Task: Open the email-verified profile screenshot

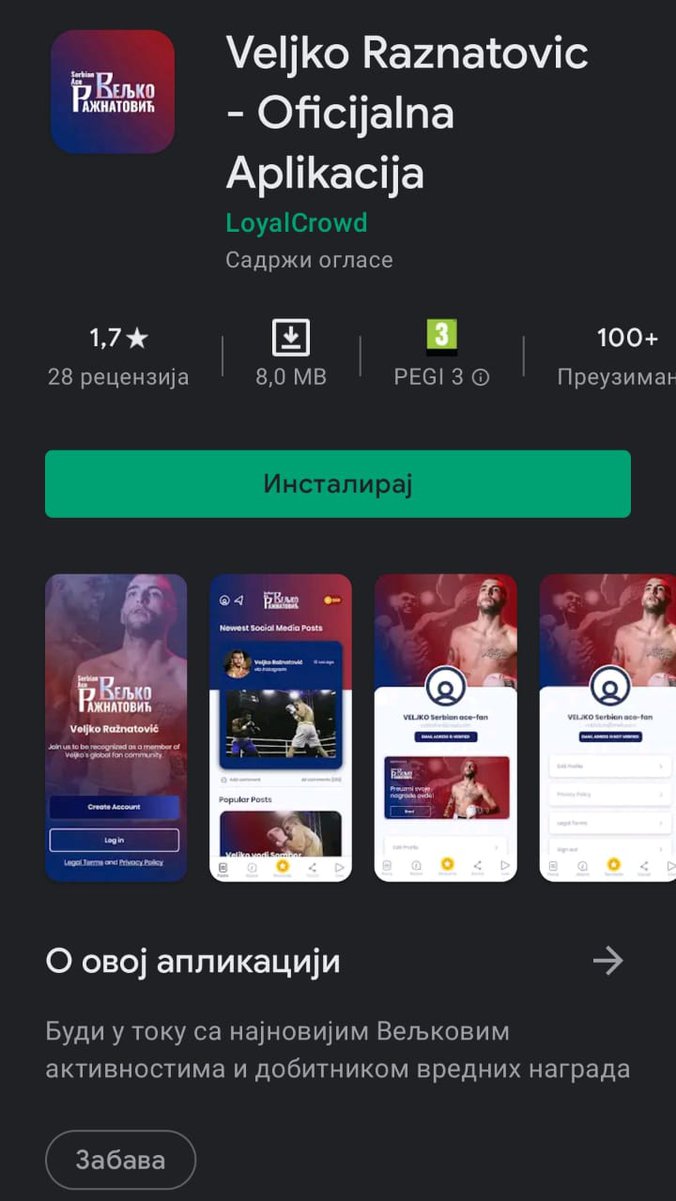Action: pos(445,727)
